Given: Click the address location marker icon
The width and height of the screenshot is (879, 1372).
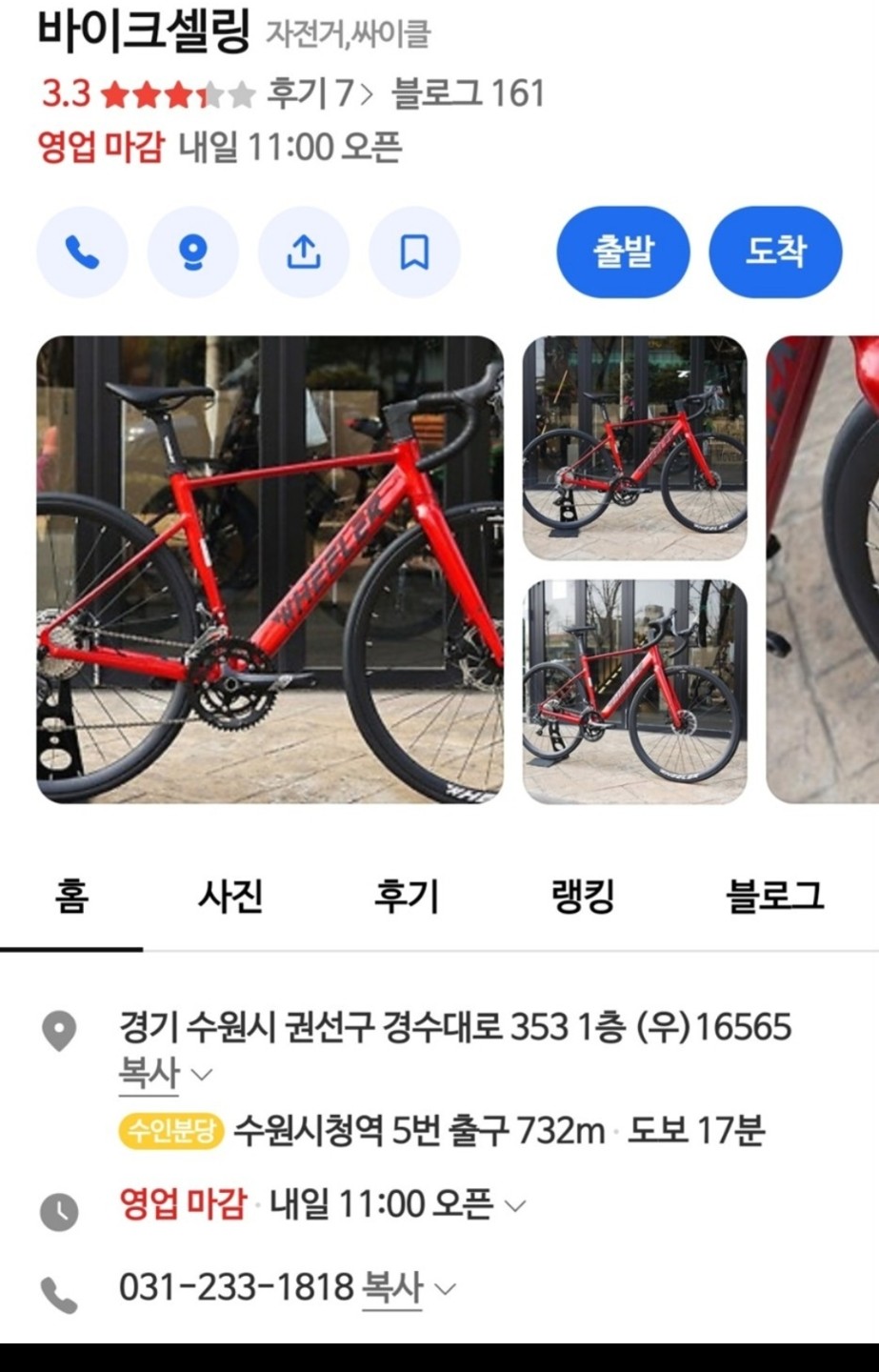Looking at the screenshot, I should (60, 1030).
